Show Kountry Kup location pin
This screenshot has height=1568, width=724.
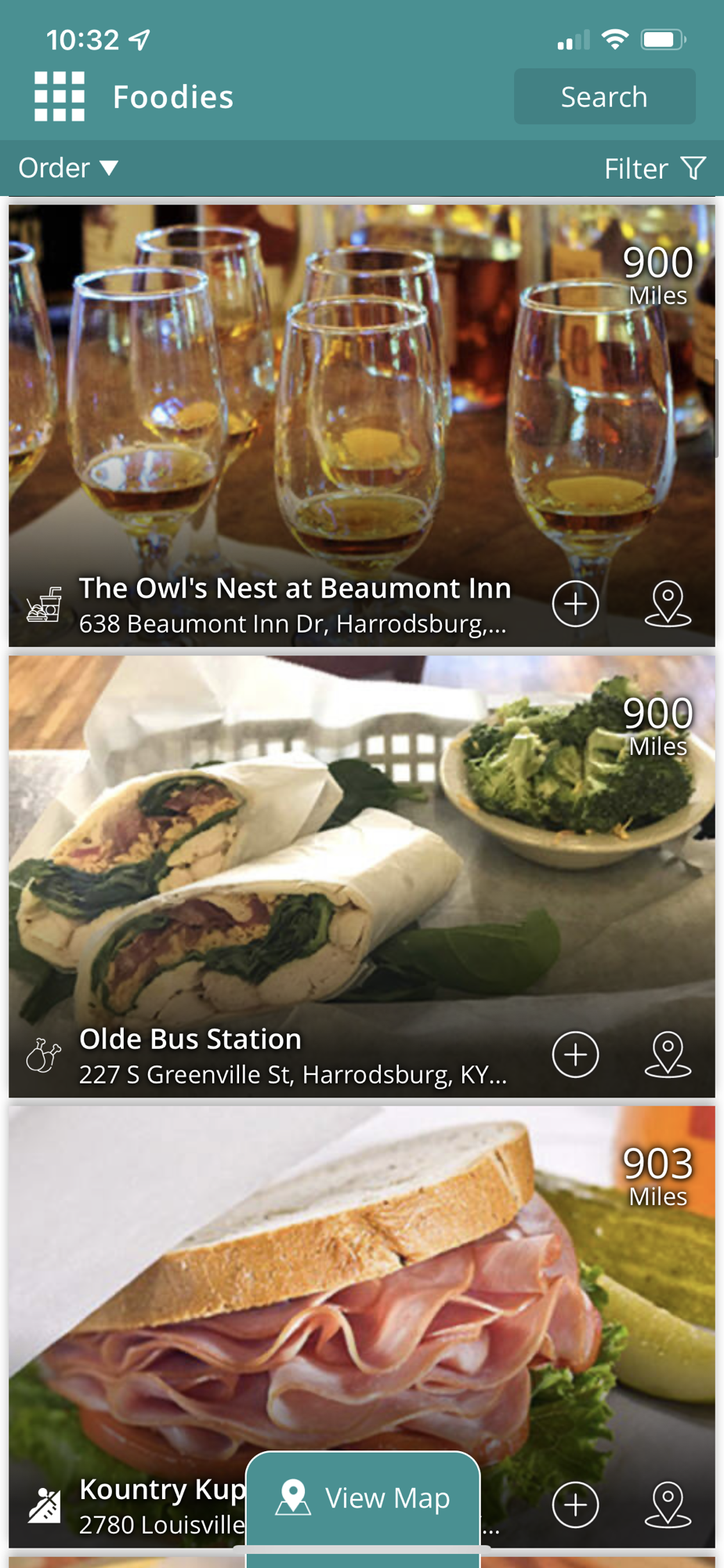pyautogui.click(x=668, y=1504)
